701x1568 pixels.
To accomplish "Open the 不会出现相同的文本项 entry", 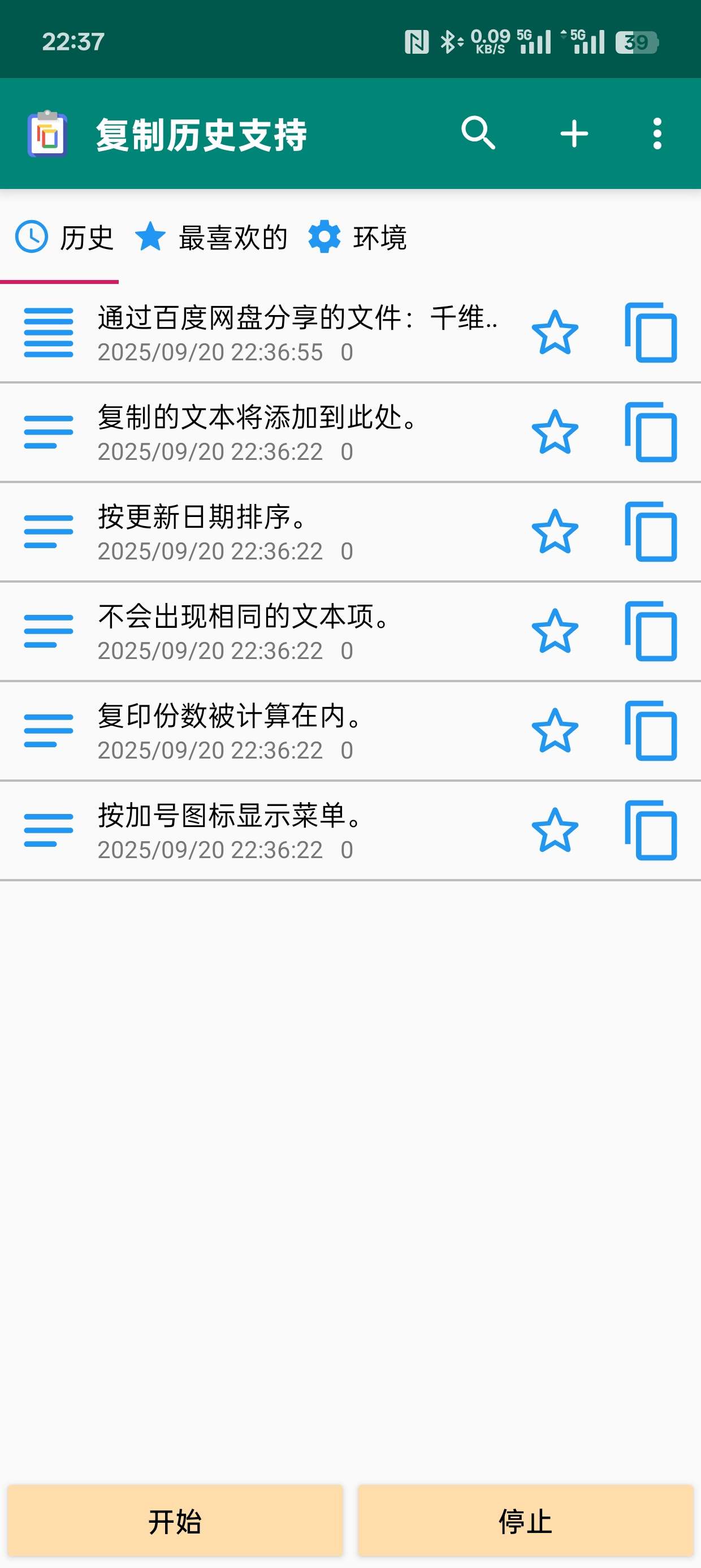I will point(244,631).
